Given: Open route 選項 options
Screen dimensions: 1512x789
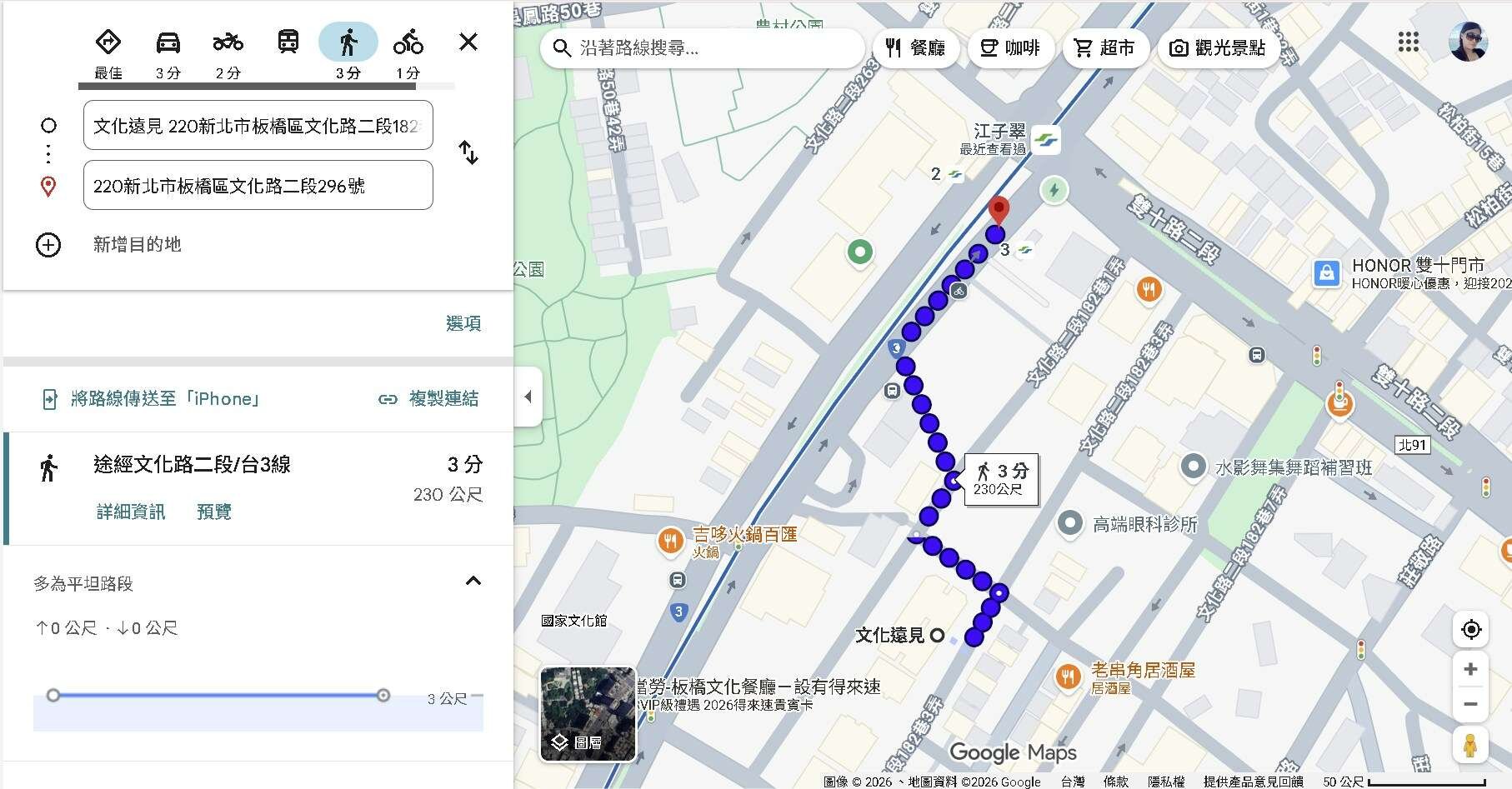Looking at the screenshot, I should 463,323.
